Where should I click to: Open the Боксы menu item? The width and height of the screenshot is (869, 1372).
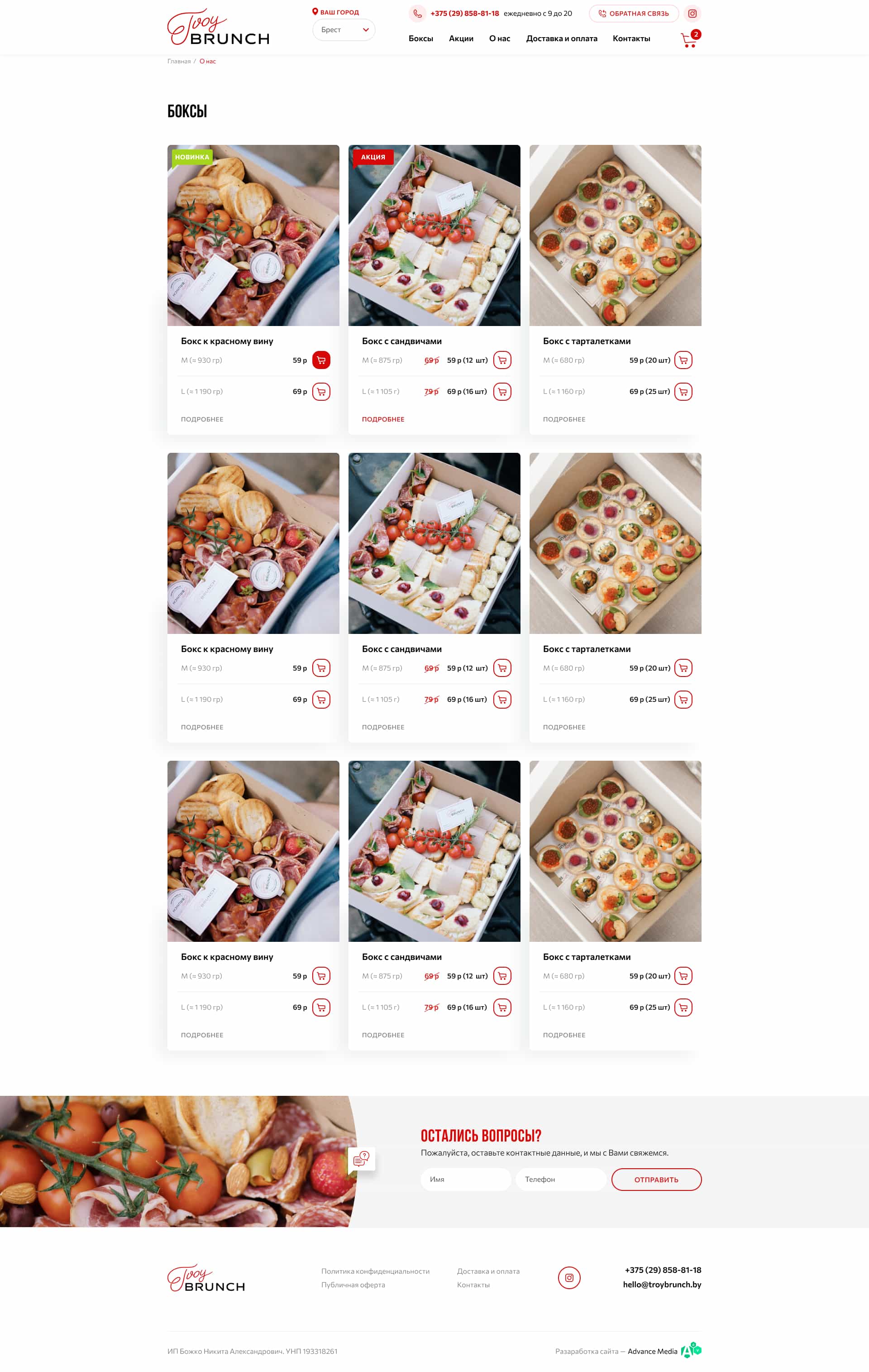(420, 39)
